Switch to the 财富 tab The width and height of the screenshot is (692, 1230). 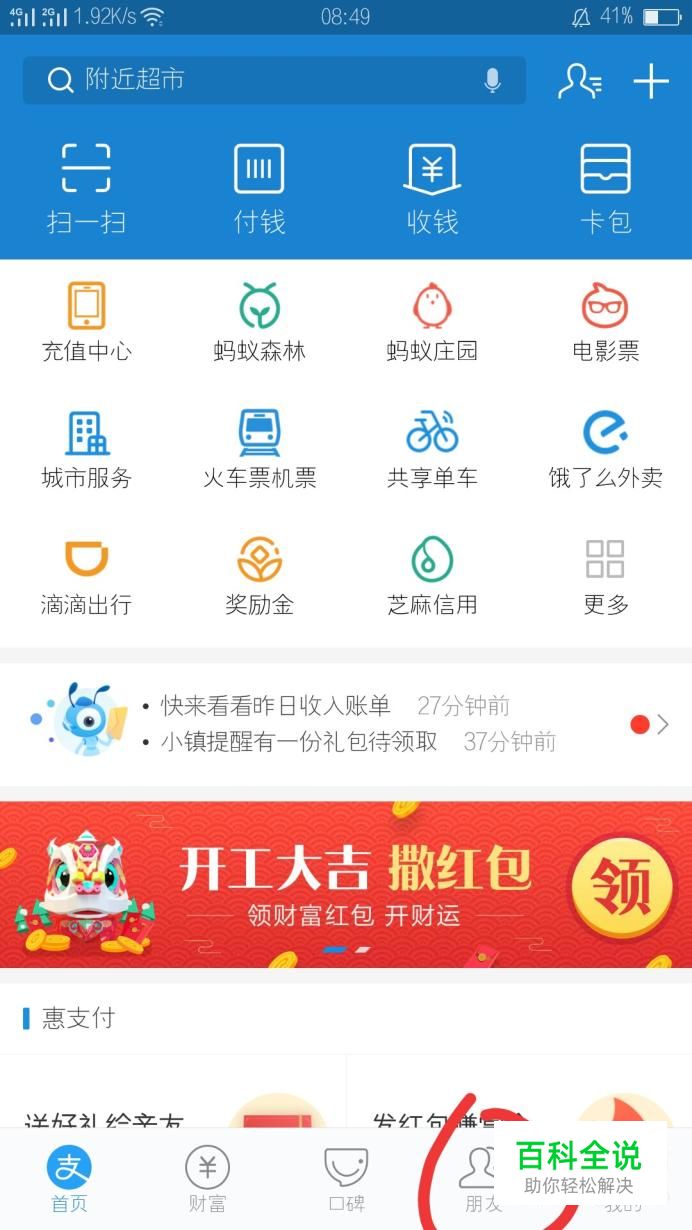207,1179
